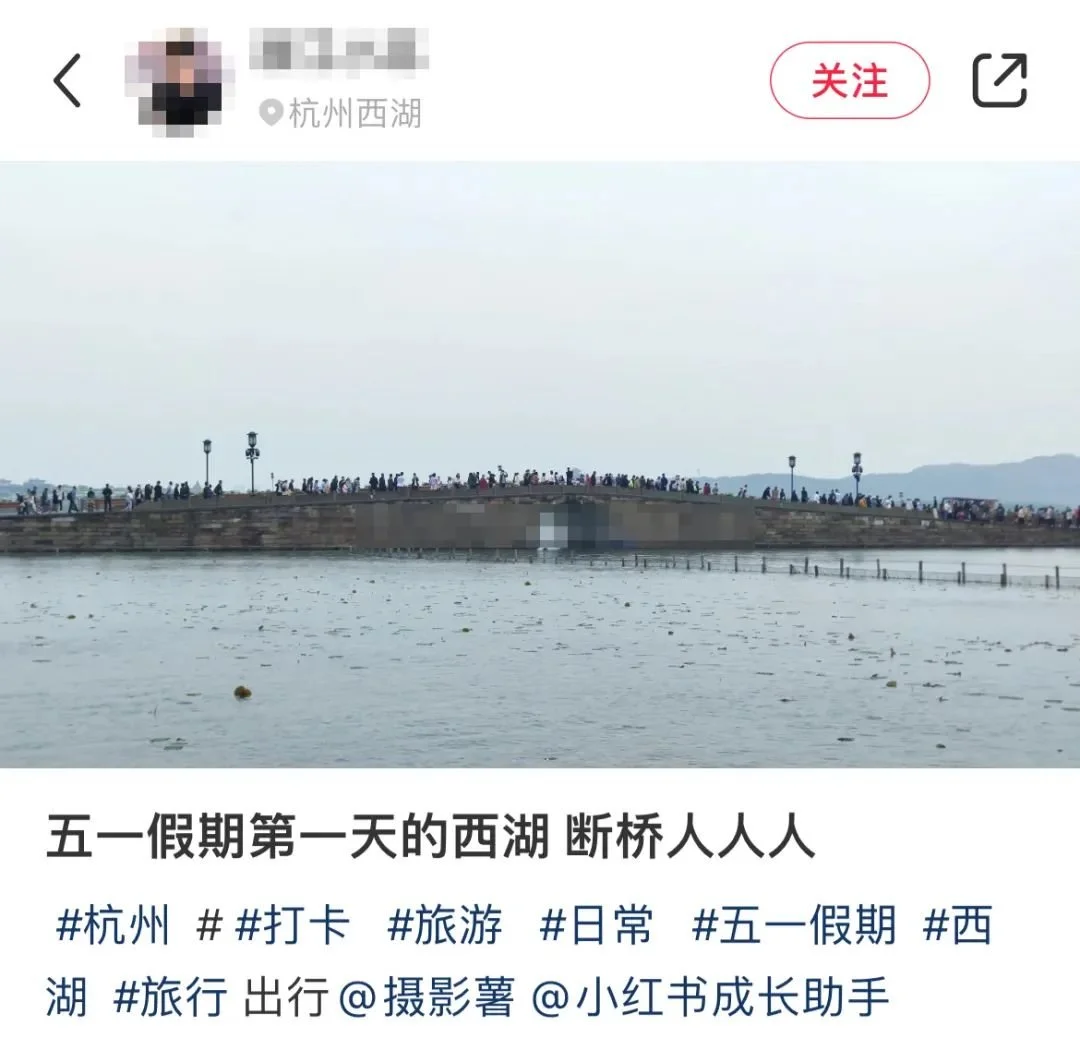The image size is (1080, 1050).
Task: Open the #旅行 hashtag
Action: point(171,998)
